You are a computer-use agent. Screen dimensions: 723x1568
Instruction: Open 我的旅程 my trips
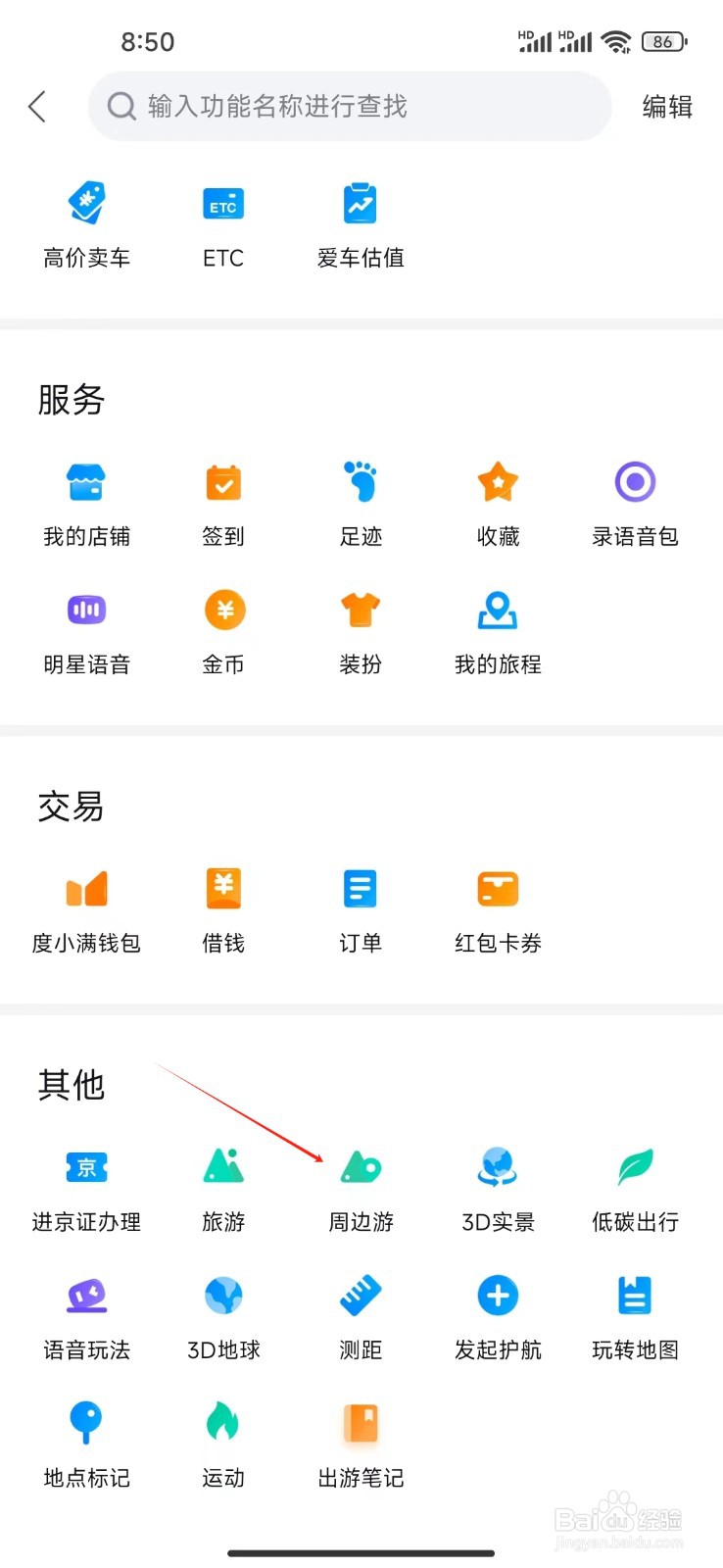click(x=497, y=610)
